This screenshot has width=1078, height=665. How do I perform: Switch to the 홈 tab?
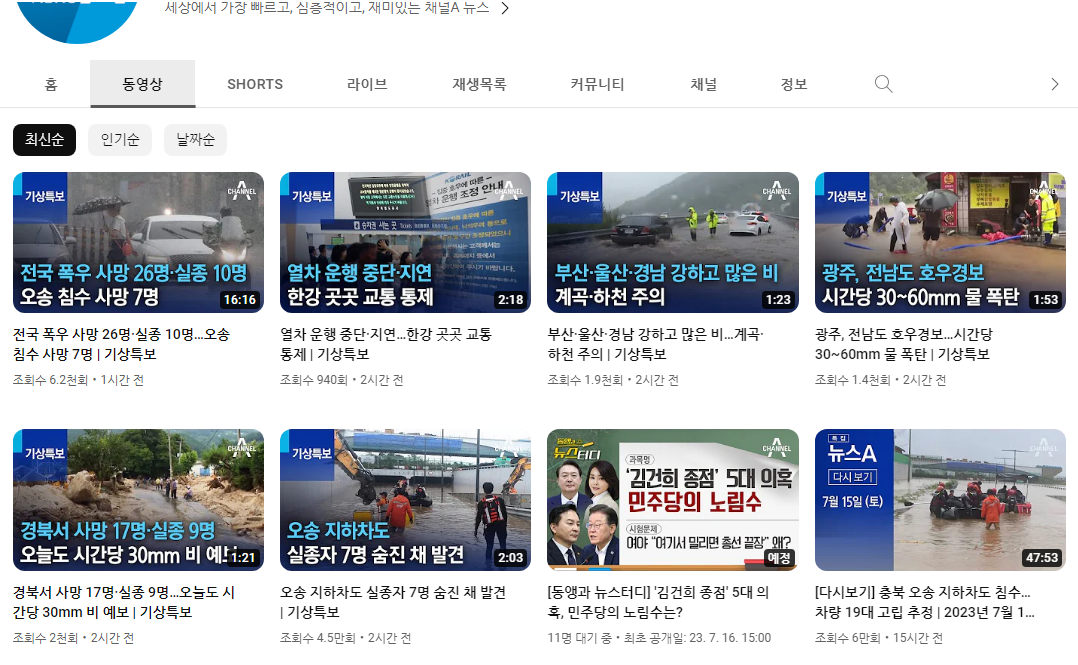point(51,84)
